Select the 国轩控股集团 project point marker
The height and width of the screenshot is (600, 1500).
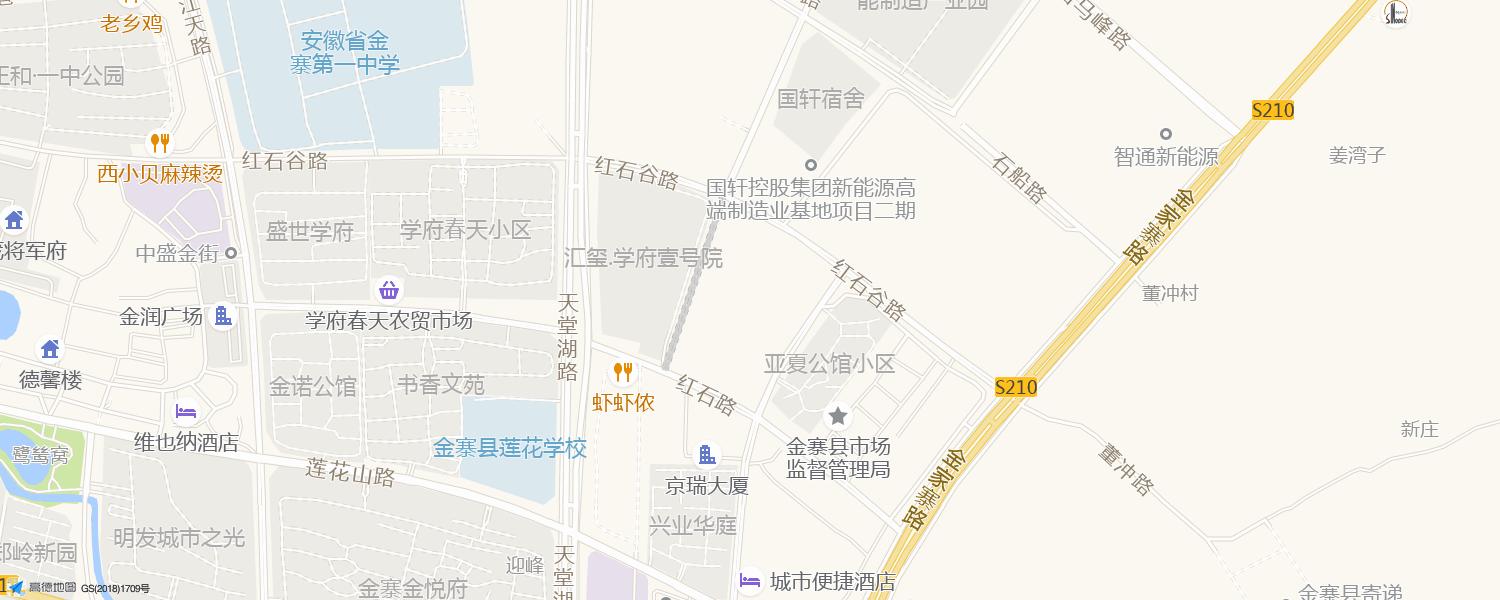(x=811, y=165)
